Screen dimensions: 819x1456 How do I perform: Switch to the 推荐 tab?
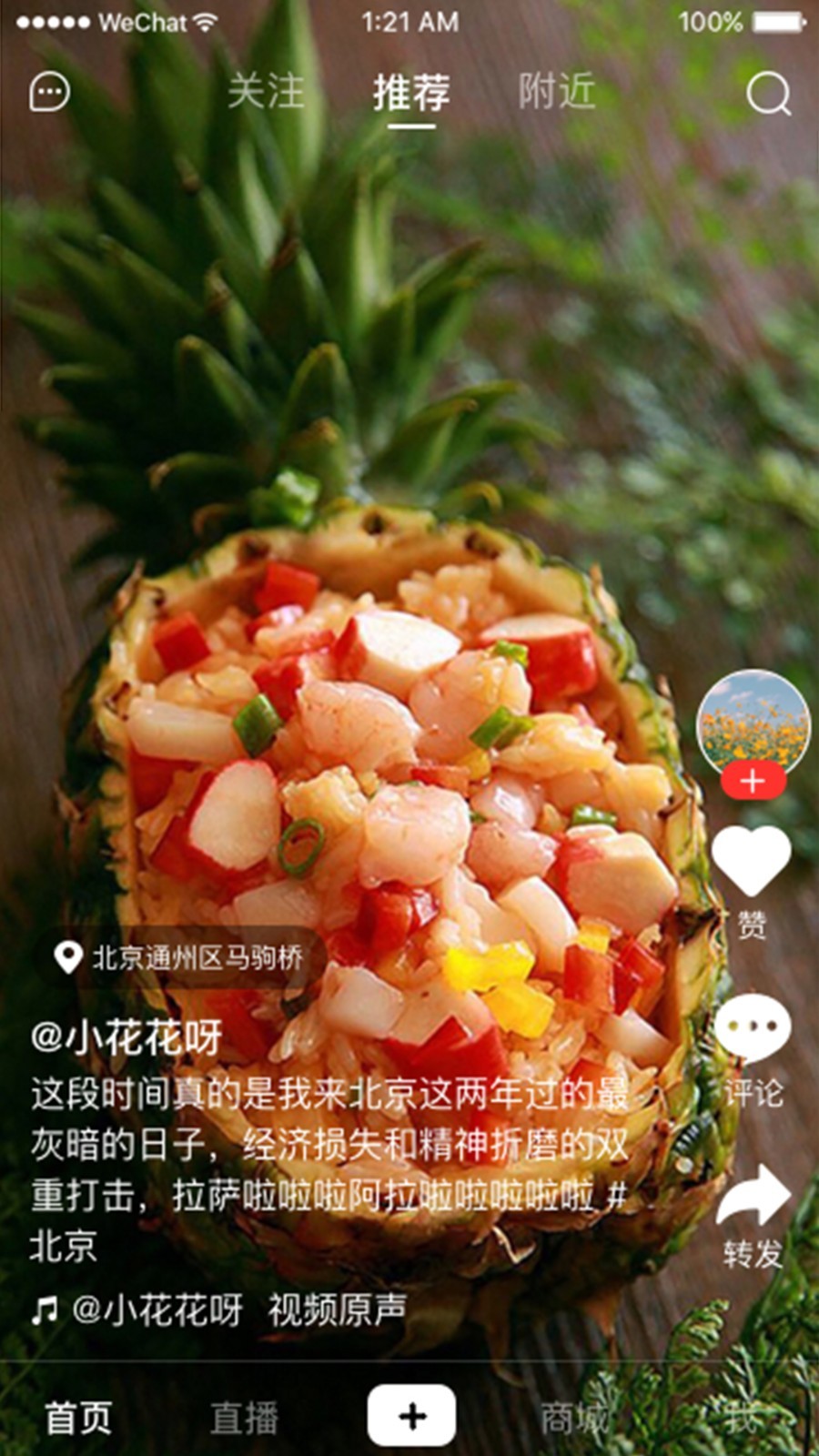(411, 92)
